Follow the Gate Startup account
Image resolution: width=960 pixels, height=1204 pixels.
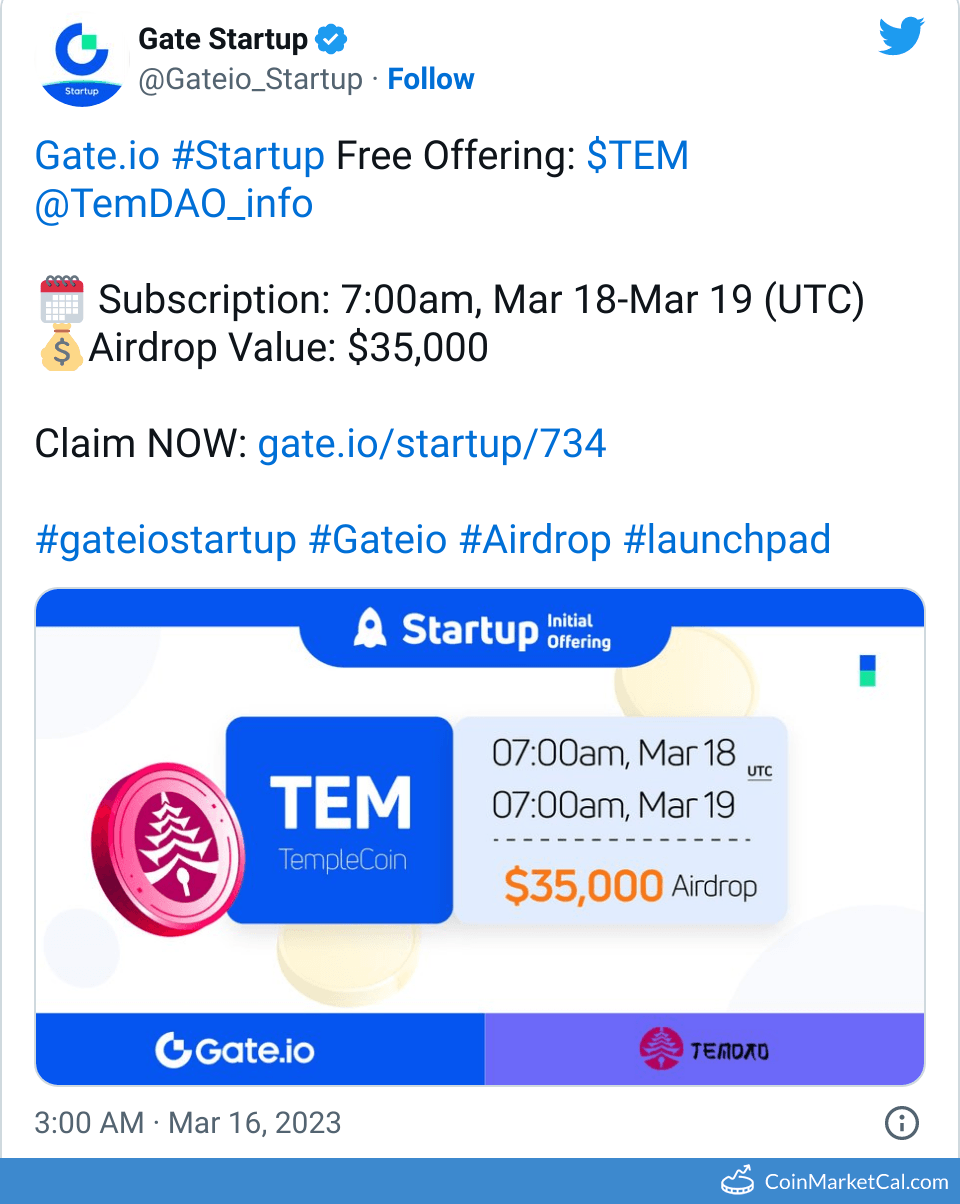point(431,79)
